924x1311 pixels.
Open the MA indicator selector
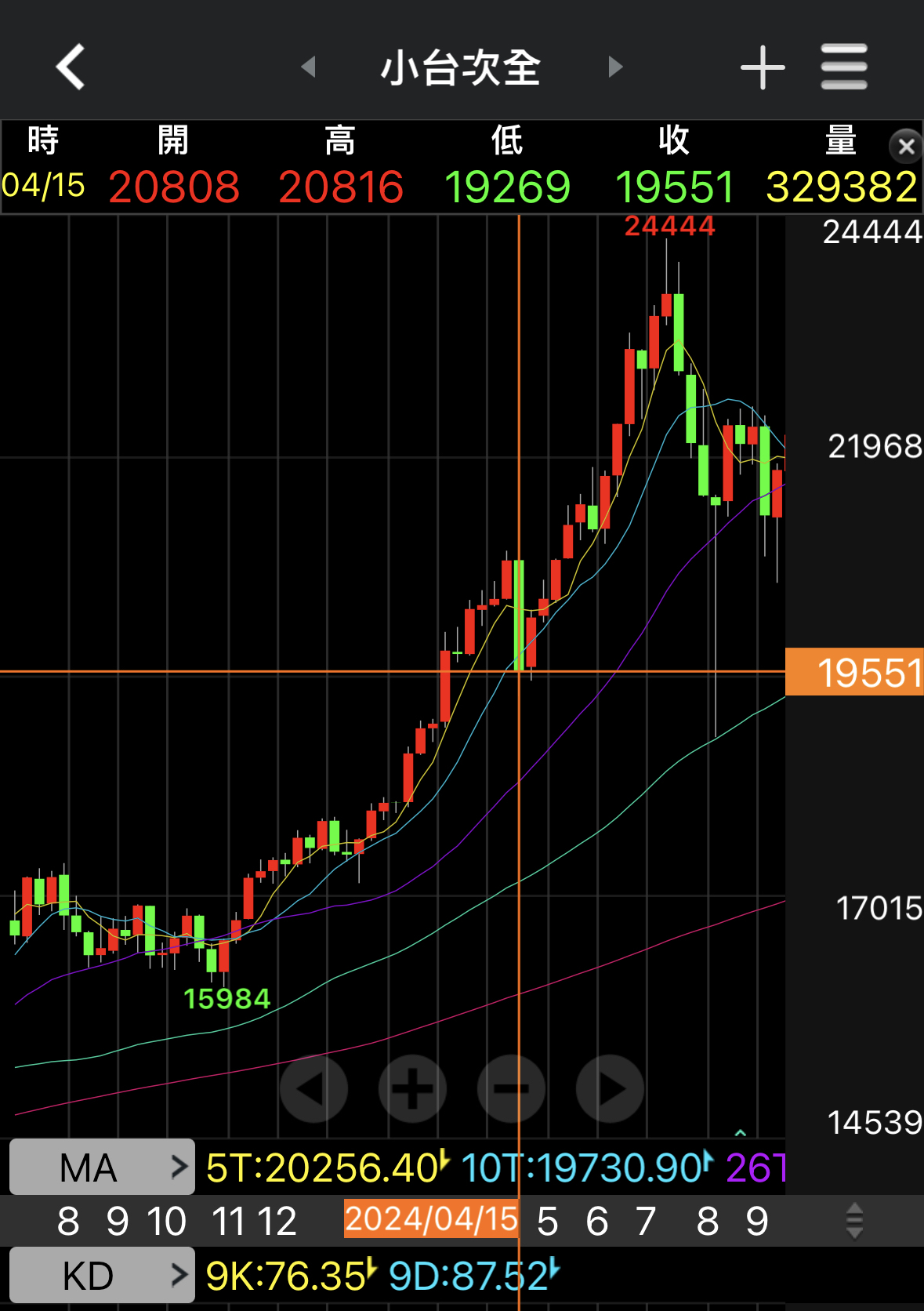(x=102, y=1167)
